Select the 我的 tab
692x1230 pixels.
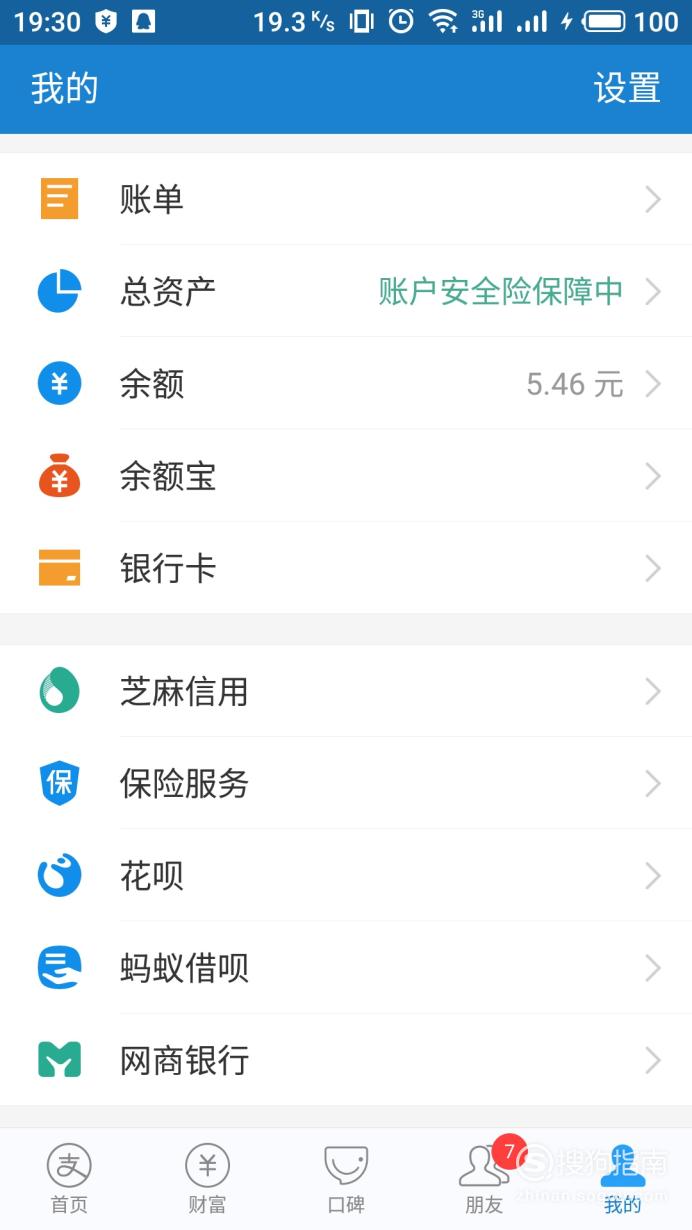coord(622,1179)
